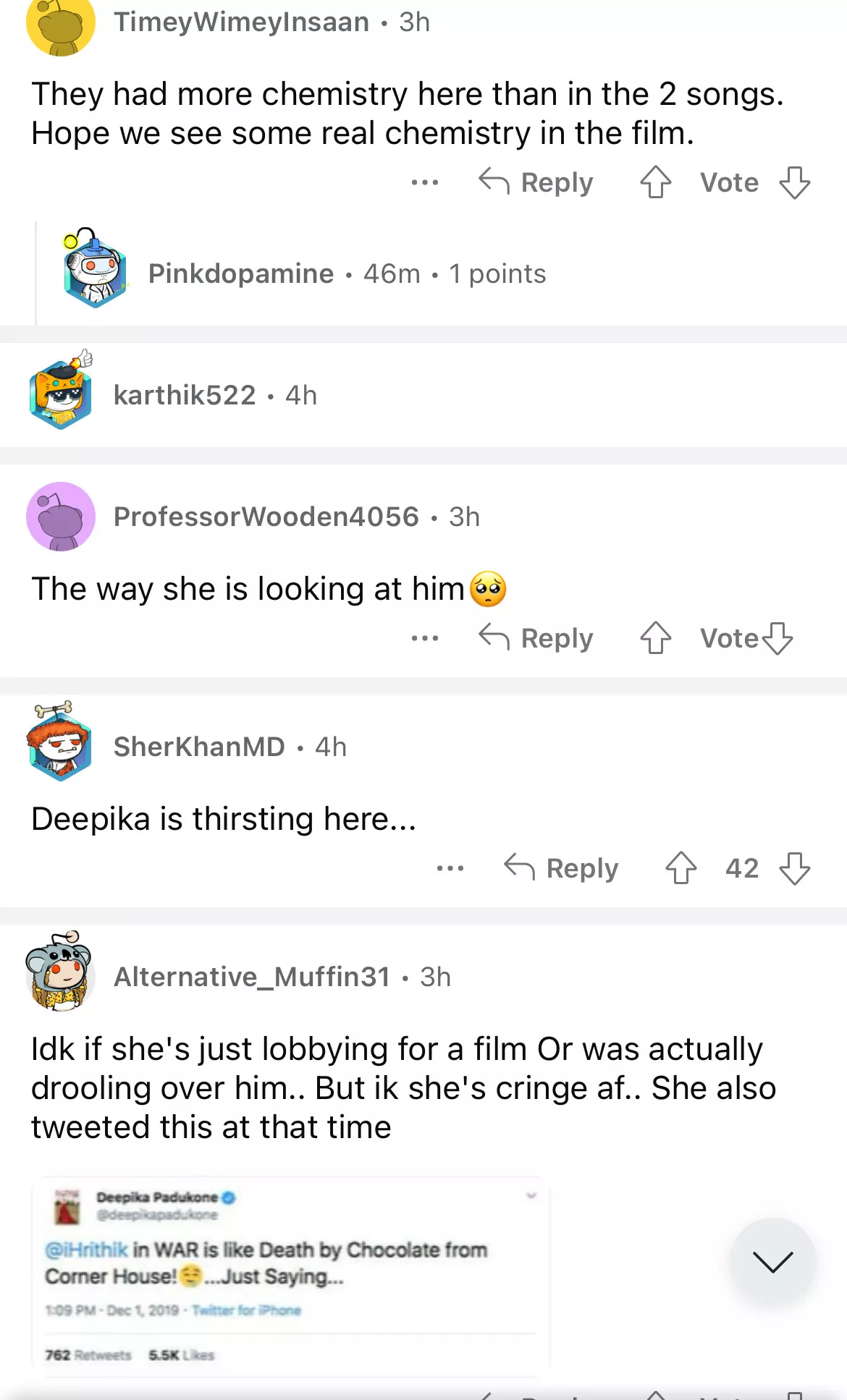The image size is (847, 1400).
Task: View Alternative_Muffin31's profile
Action: (251, 977)
